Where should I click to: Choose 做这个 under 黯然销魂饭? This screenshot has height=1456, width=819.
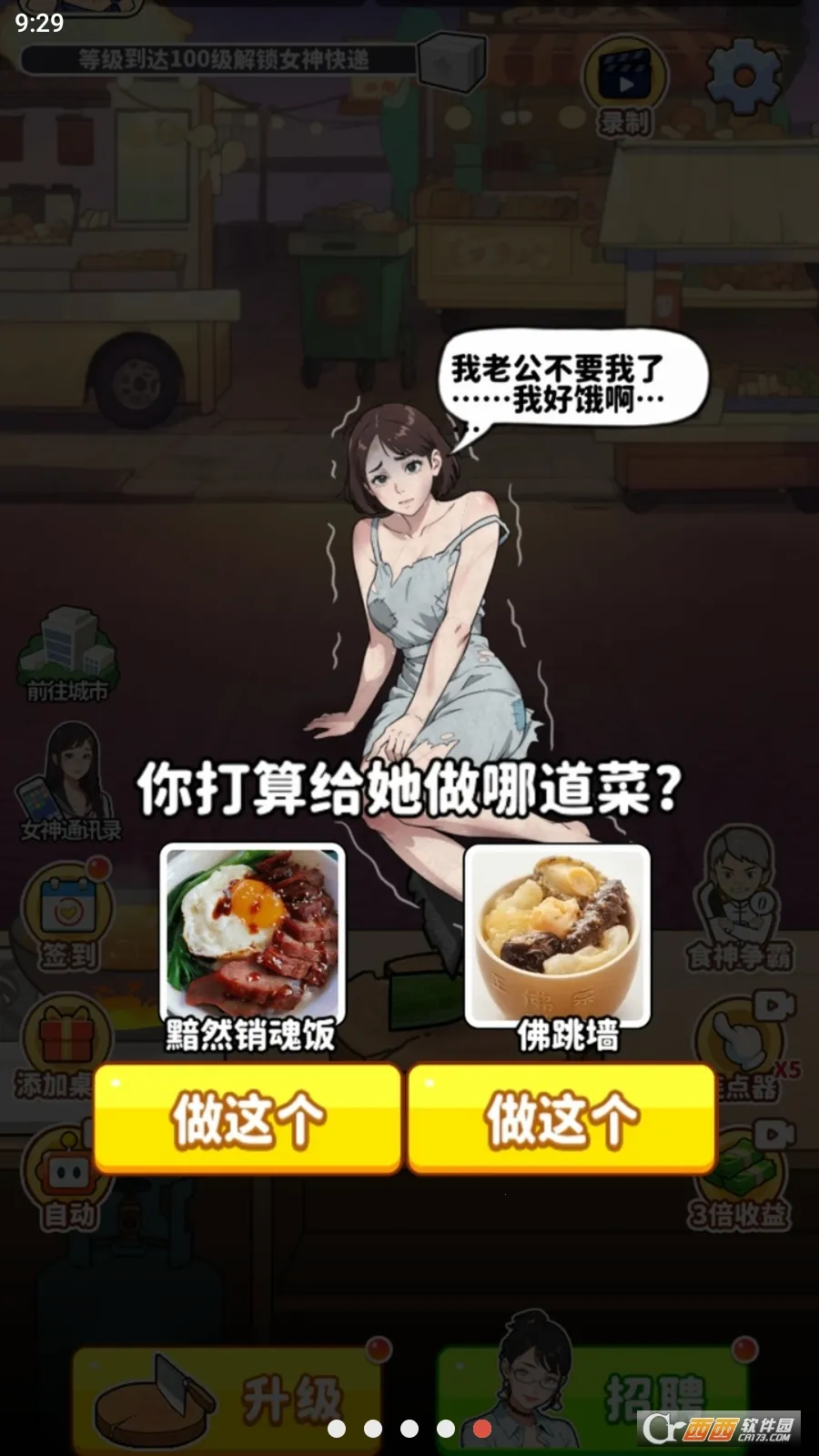(x=248, y=1119)
